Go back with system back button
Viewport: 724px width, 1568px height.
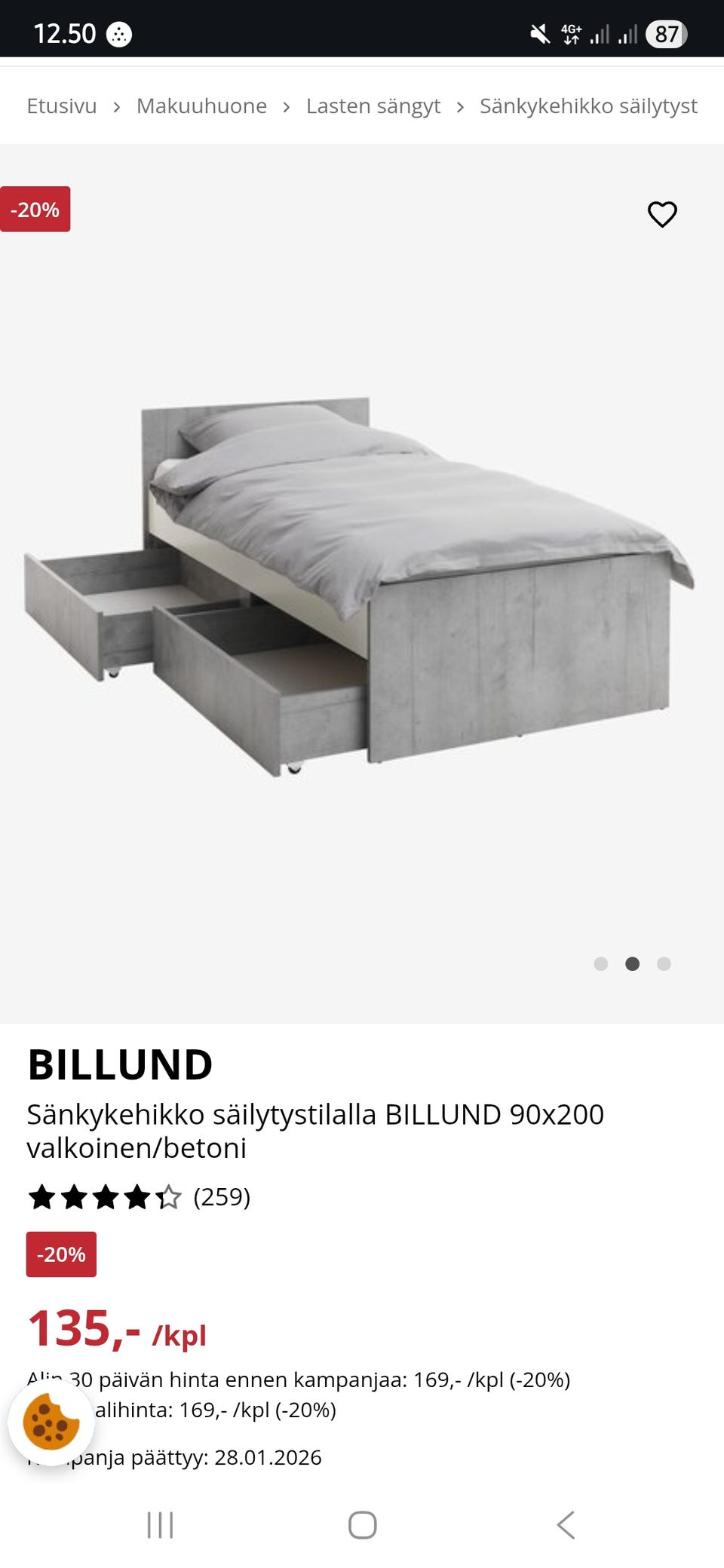click(566, 1524)
